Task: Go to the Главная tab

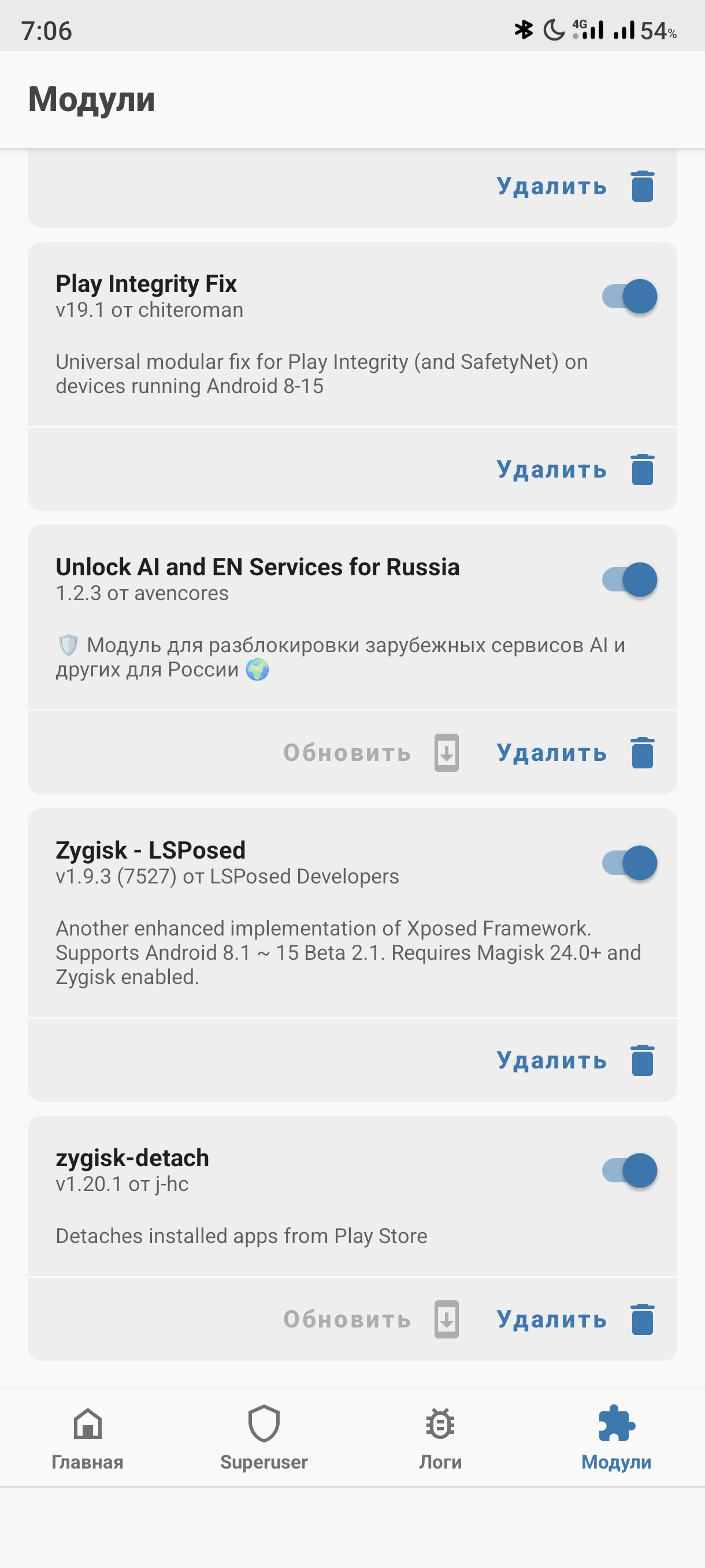Action: 88,1438
